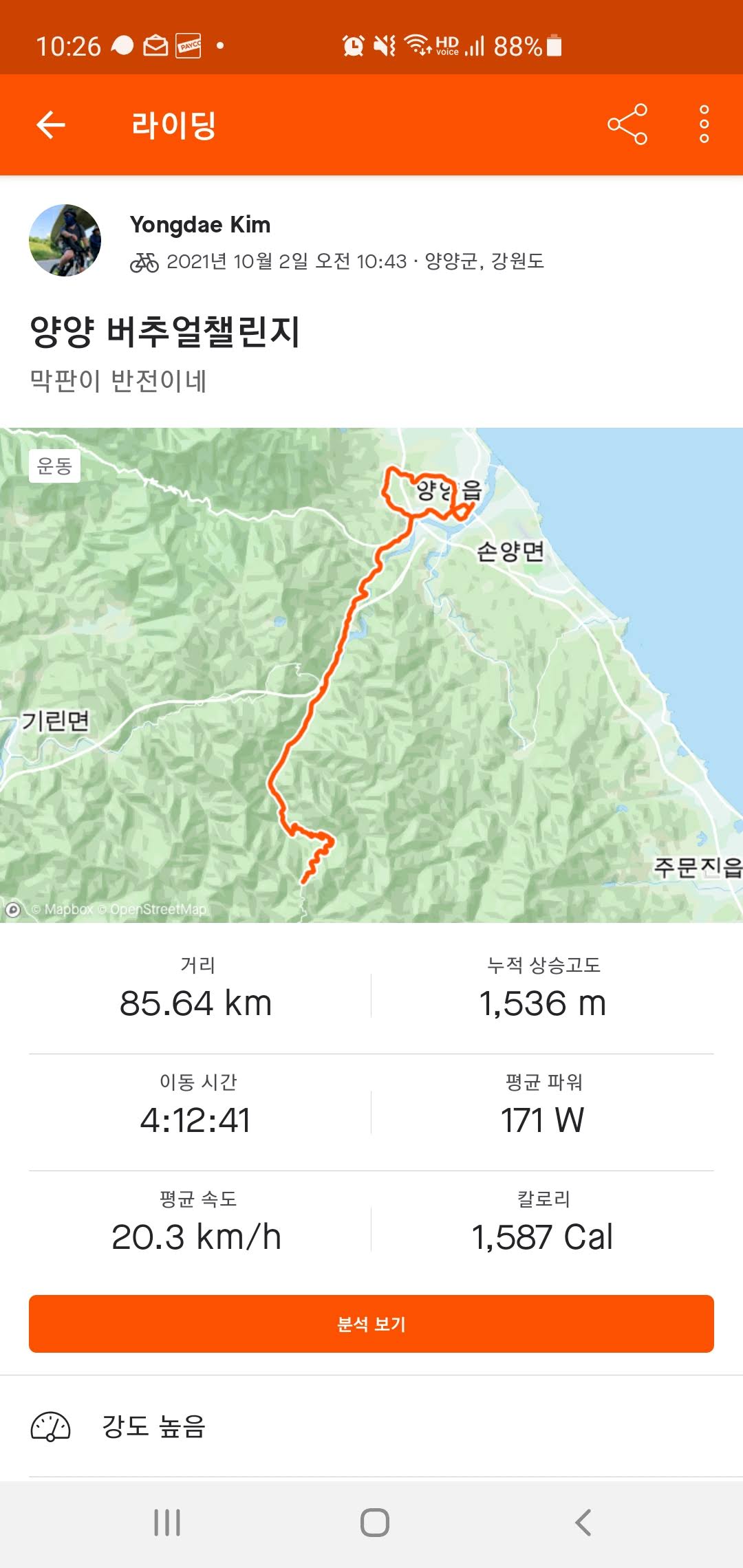Share this ride activity
The image size is (743, 1568).
pos(627,124)
